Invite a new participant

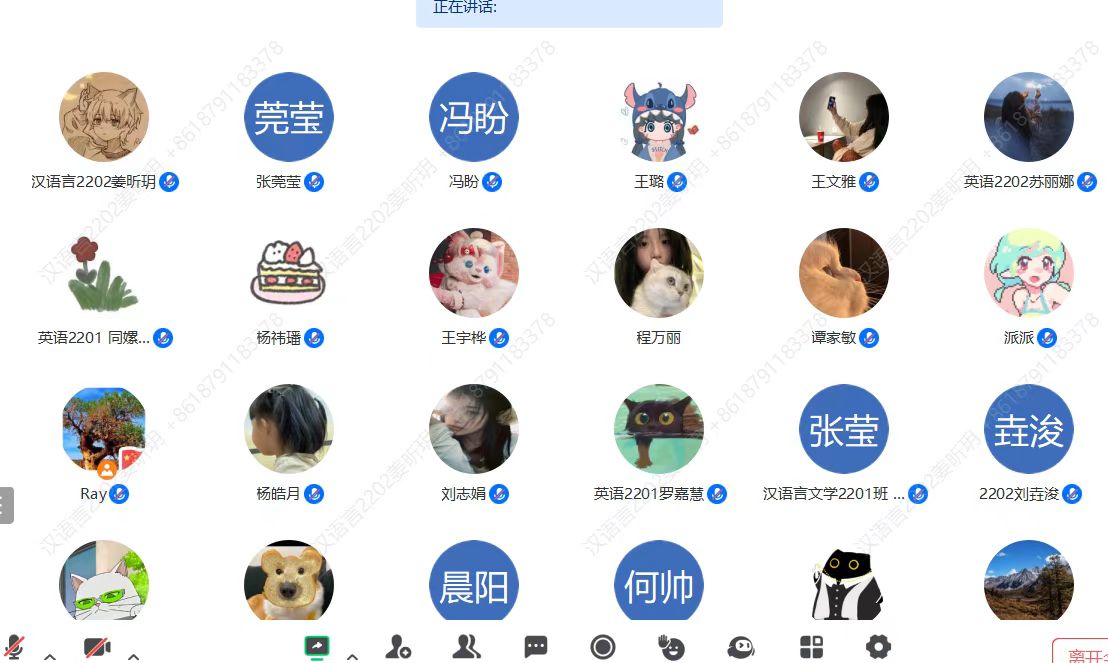(x=398, y=647)
